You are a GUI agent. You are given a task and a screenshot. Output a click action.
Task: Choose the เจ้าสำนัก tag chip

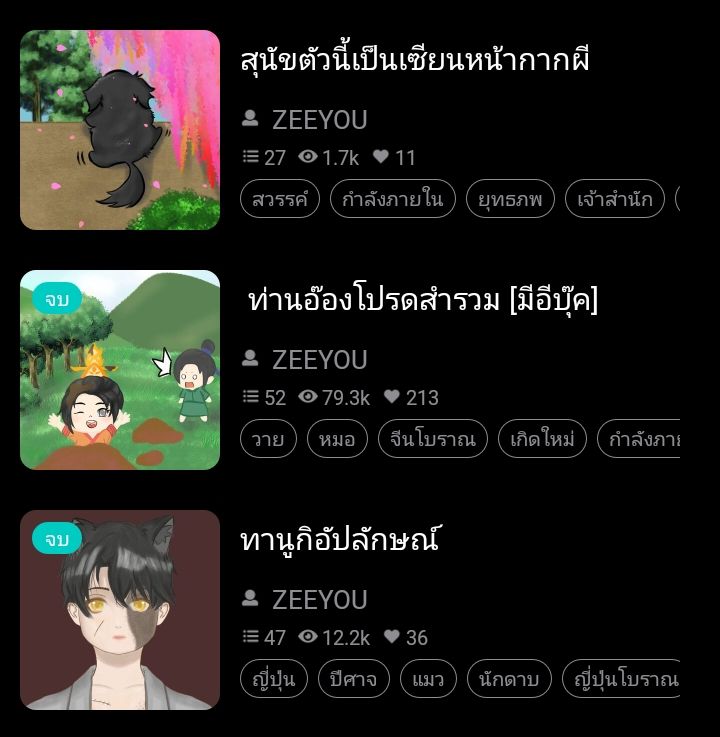pyautogui.click(x=615, y=199)
